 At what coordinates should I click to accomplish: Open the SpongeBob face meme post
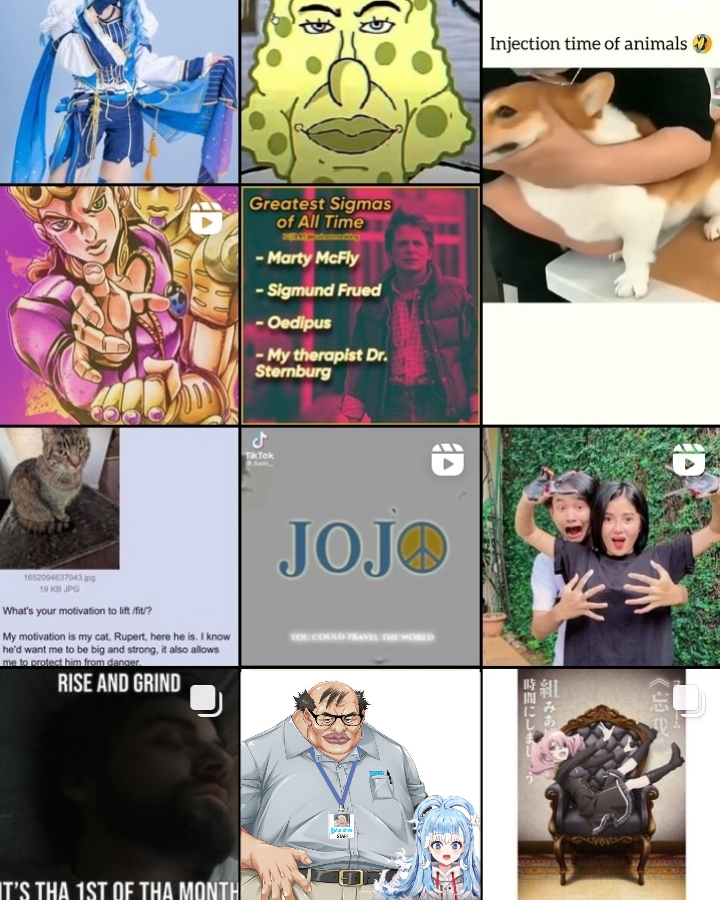(x=360, y=90)
